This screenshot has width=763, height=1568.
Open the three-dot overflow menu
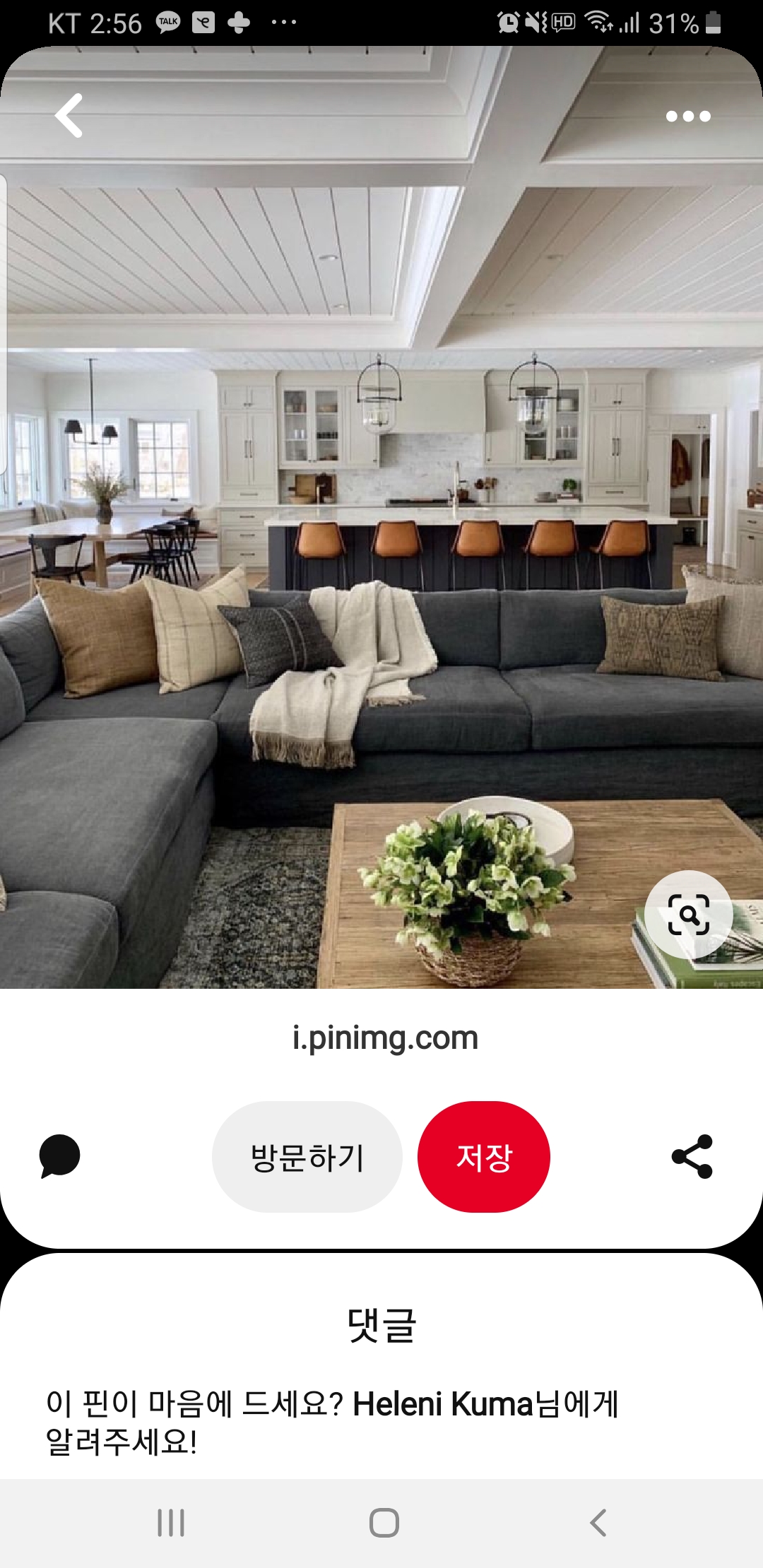pos(688,116)
